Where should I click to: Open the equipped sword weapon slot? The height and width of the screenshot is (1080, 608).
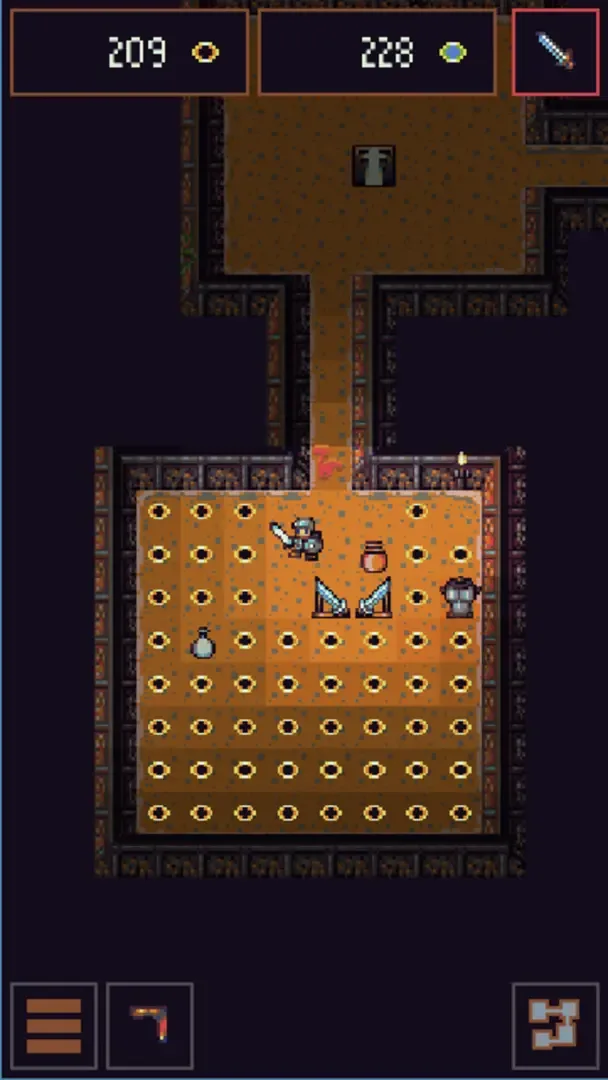[555, 52]
